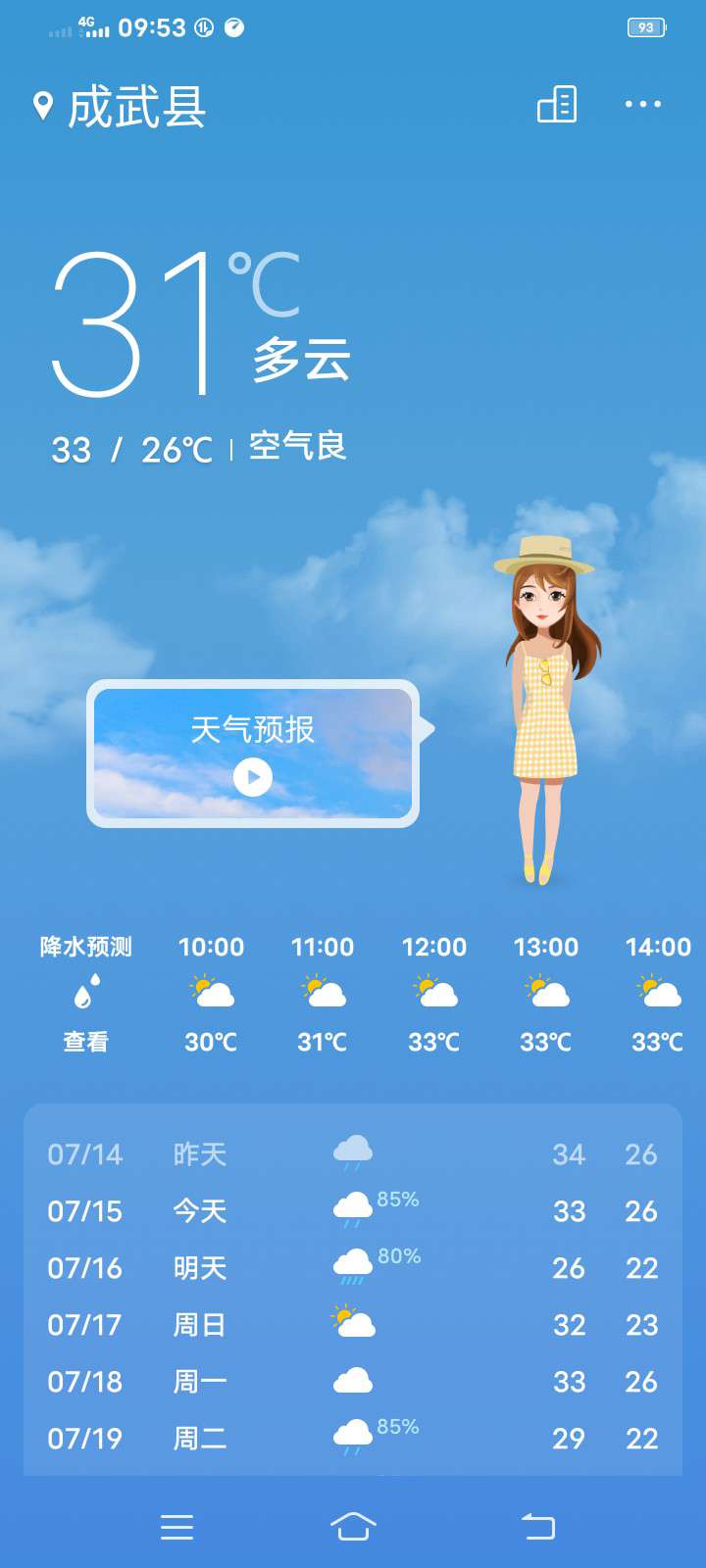706x1568 pixels.
Task: Select the 10:00 partly cloudy weather icon
Action: coord(212,992)
